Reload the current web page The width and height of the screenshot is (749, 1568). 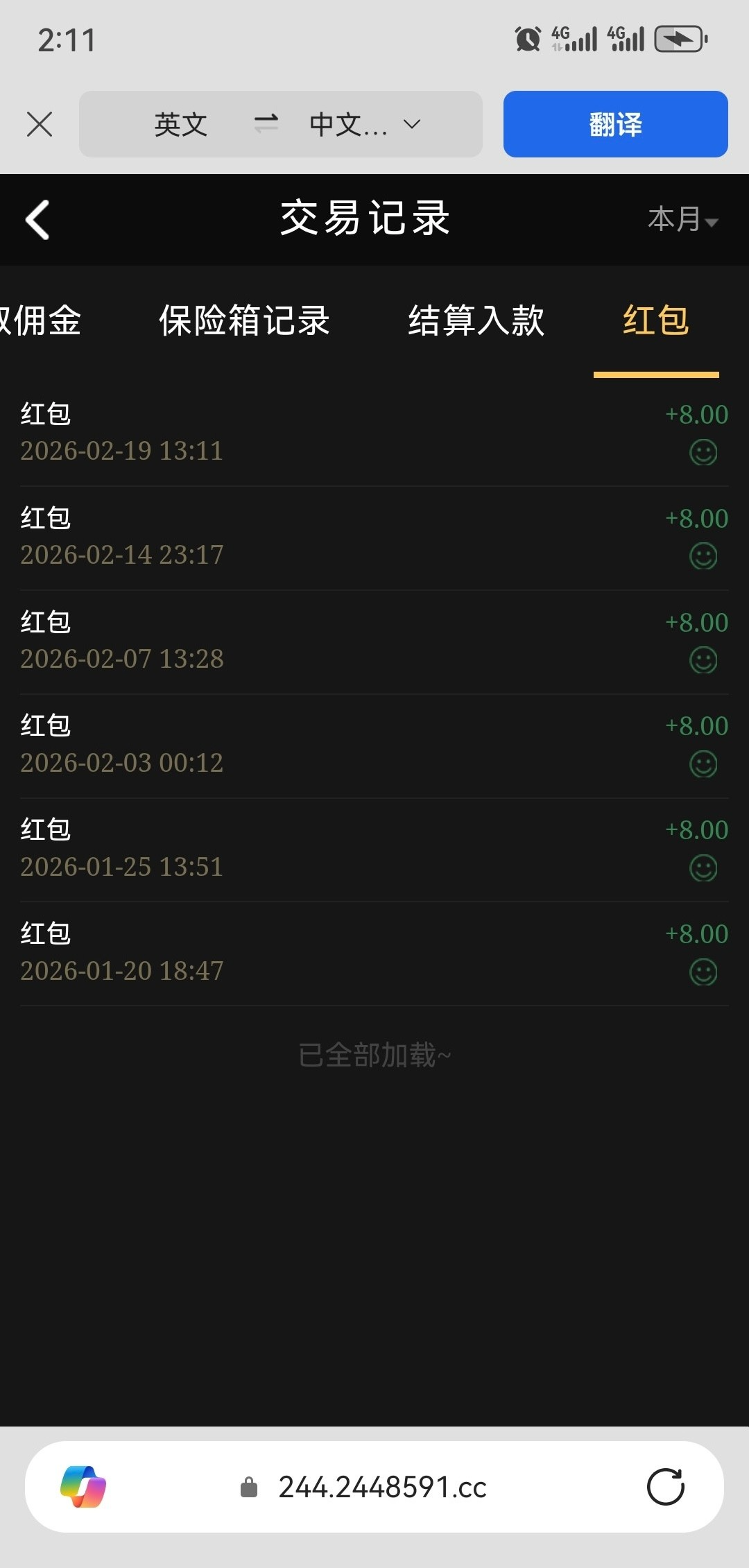click(x=665, y=1487)
